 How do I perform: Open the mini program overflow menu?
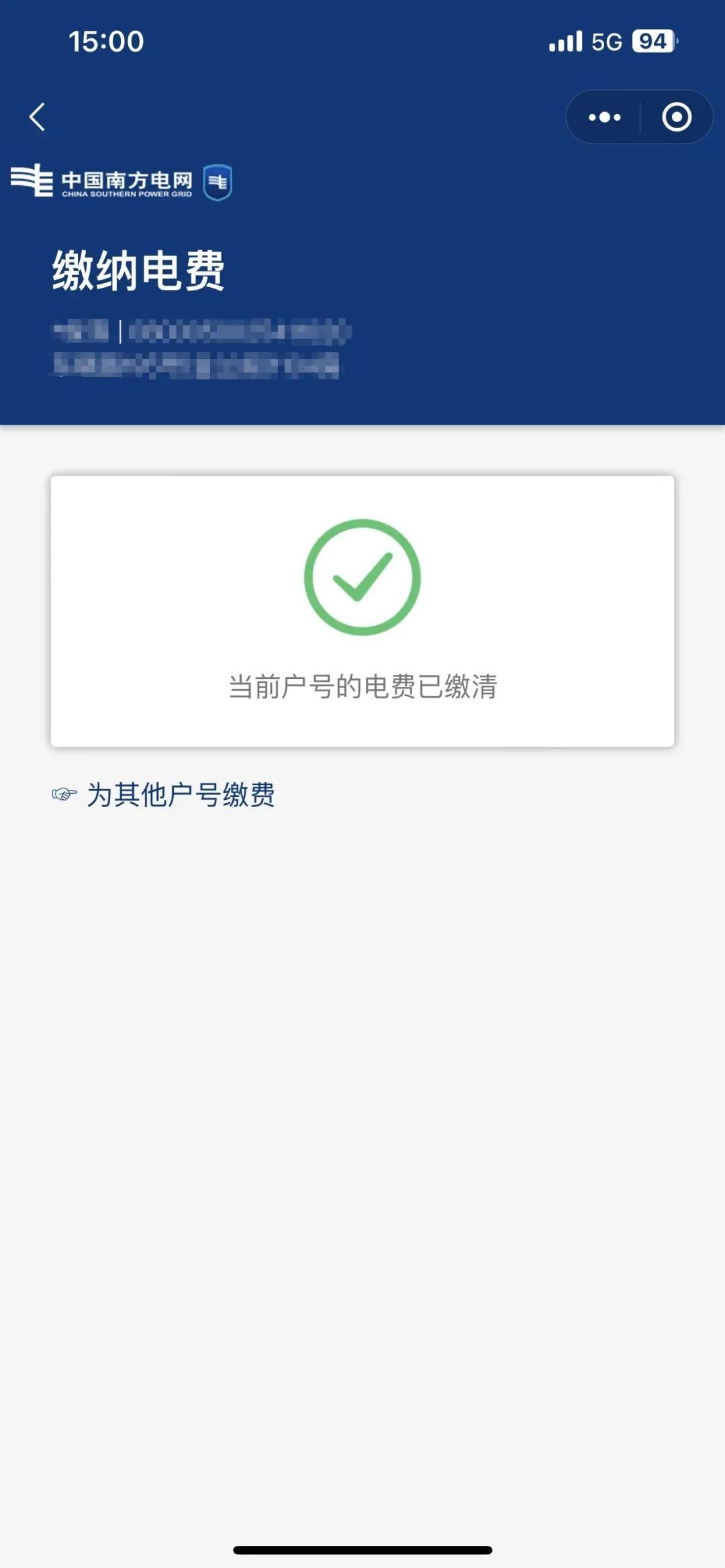click(604, 117)
